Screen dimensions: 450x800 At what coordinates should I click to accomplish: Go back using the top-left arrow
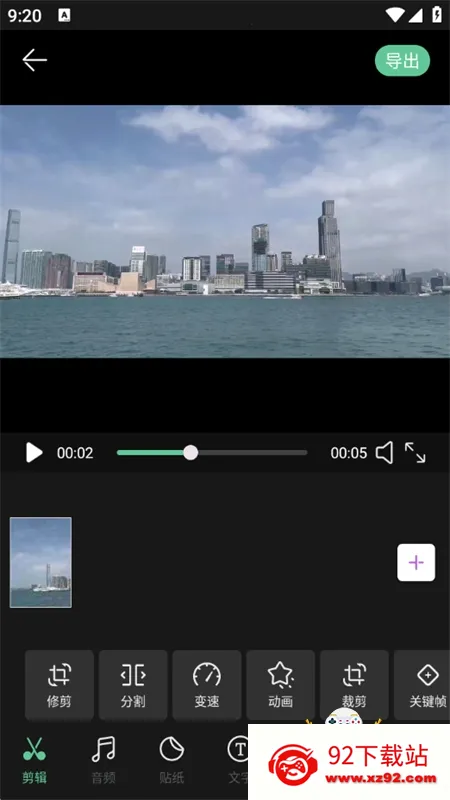35,60
